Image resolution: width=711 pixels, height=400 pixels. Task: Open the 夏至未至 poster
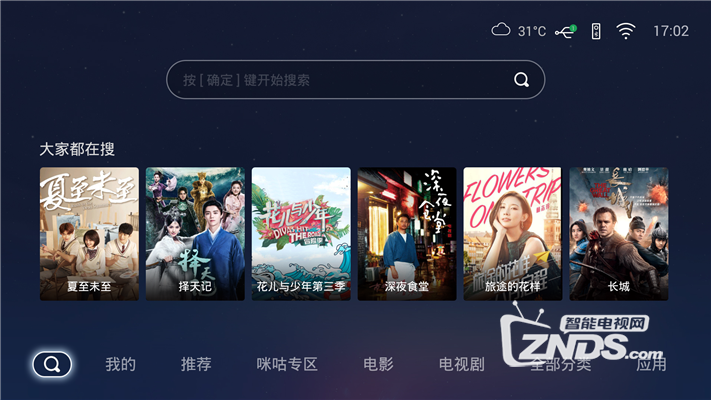tap(89, 233)
